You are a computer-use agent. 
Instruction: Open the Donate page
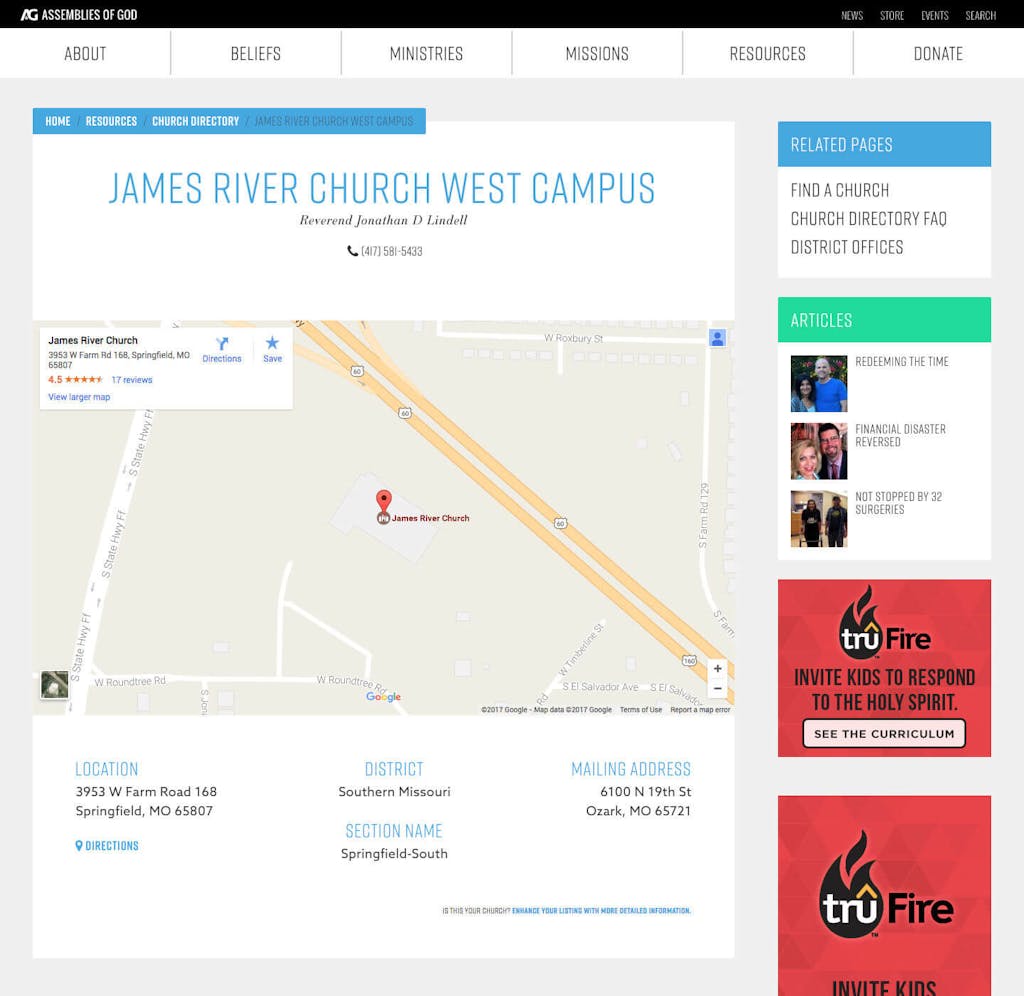[938, 54]
